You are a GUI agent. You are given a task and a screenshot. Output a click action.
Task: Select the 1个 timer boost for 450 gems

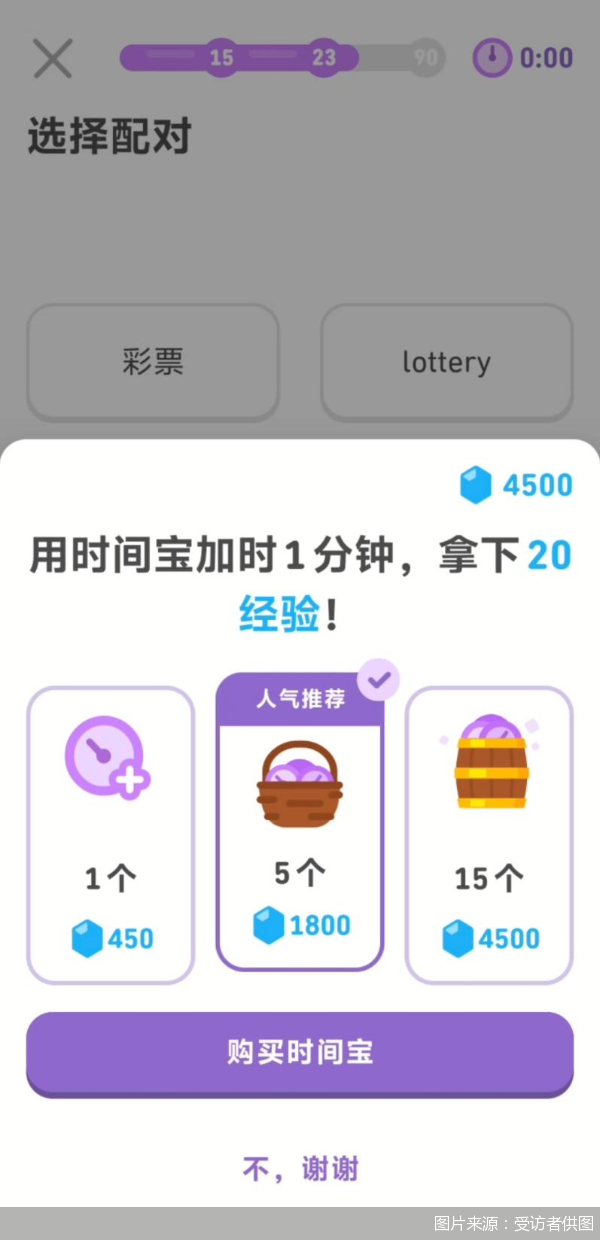coord(110,835)
